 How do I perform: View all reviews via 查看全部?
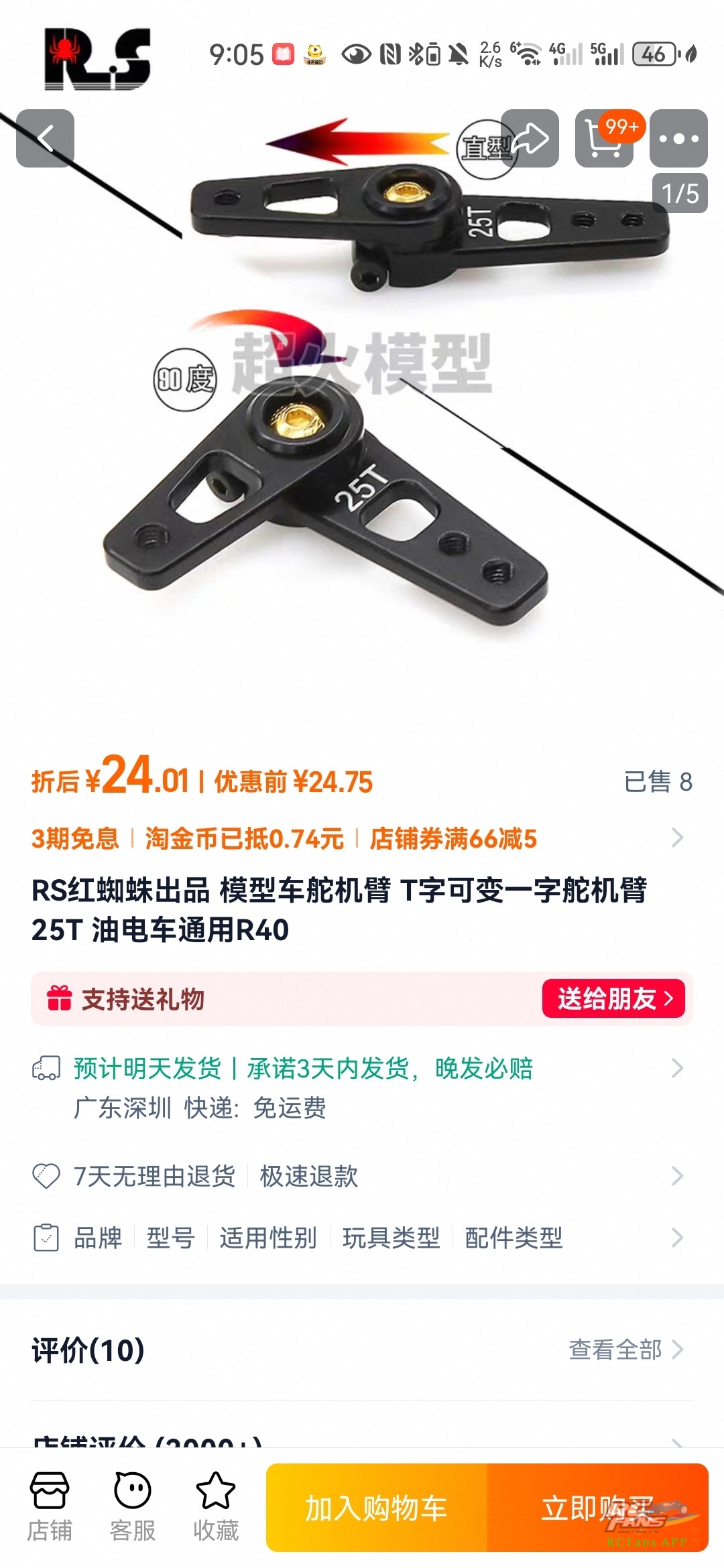tap(625, 1350)
